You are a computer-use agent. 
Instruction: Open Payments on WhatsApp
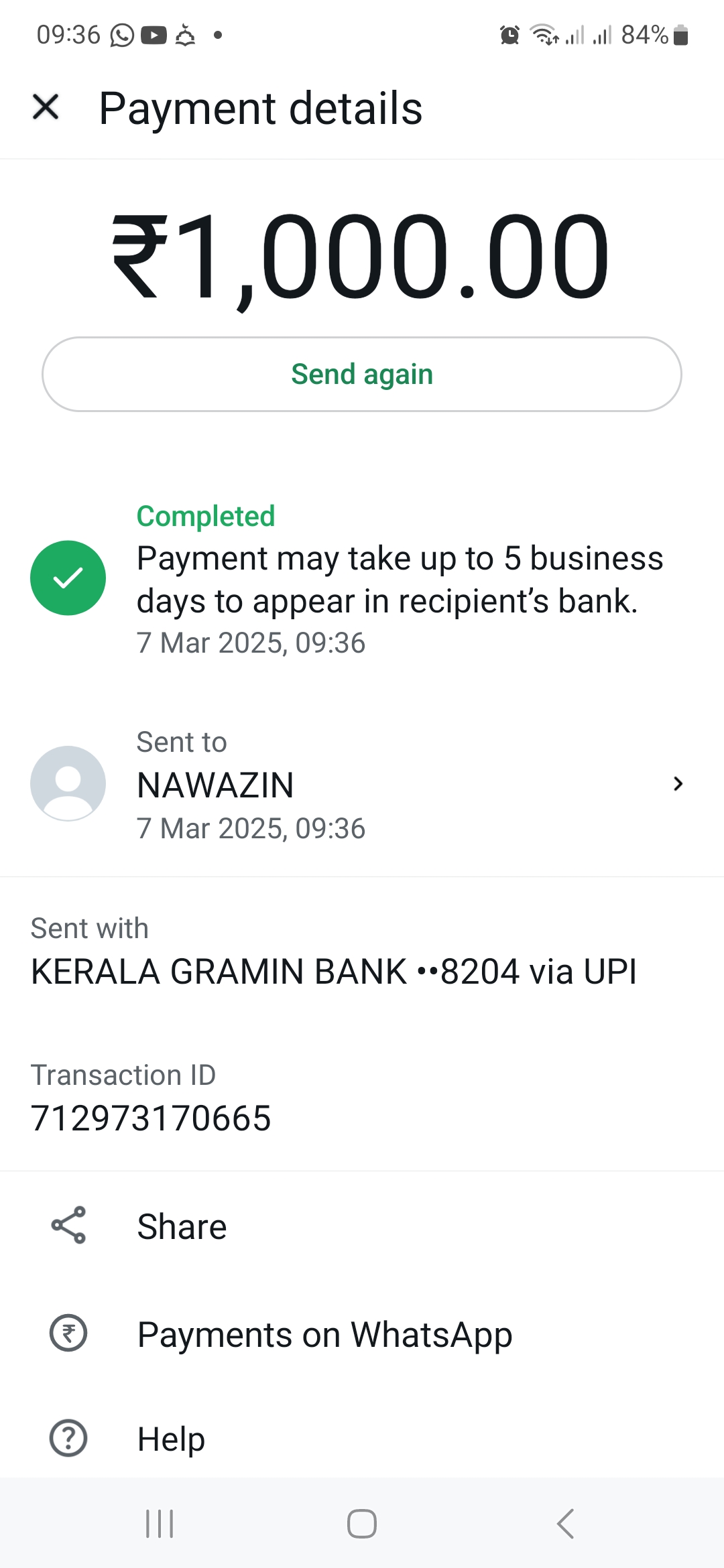coord(324,1334)
